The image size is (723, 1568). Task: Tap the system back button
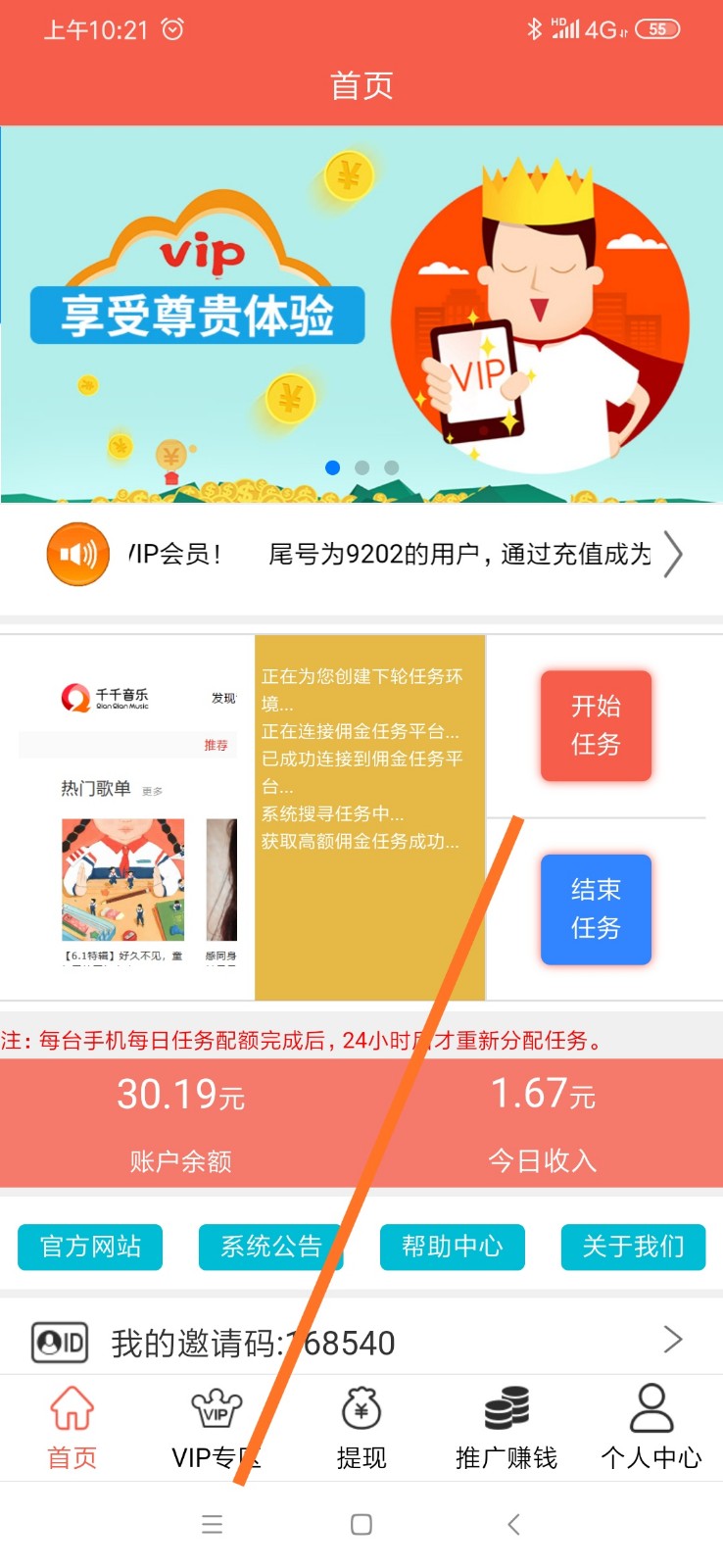pos(513,1524)
